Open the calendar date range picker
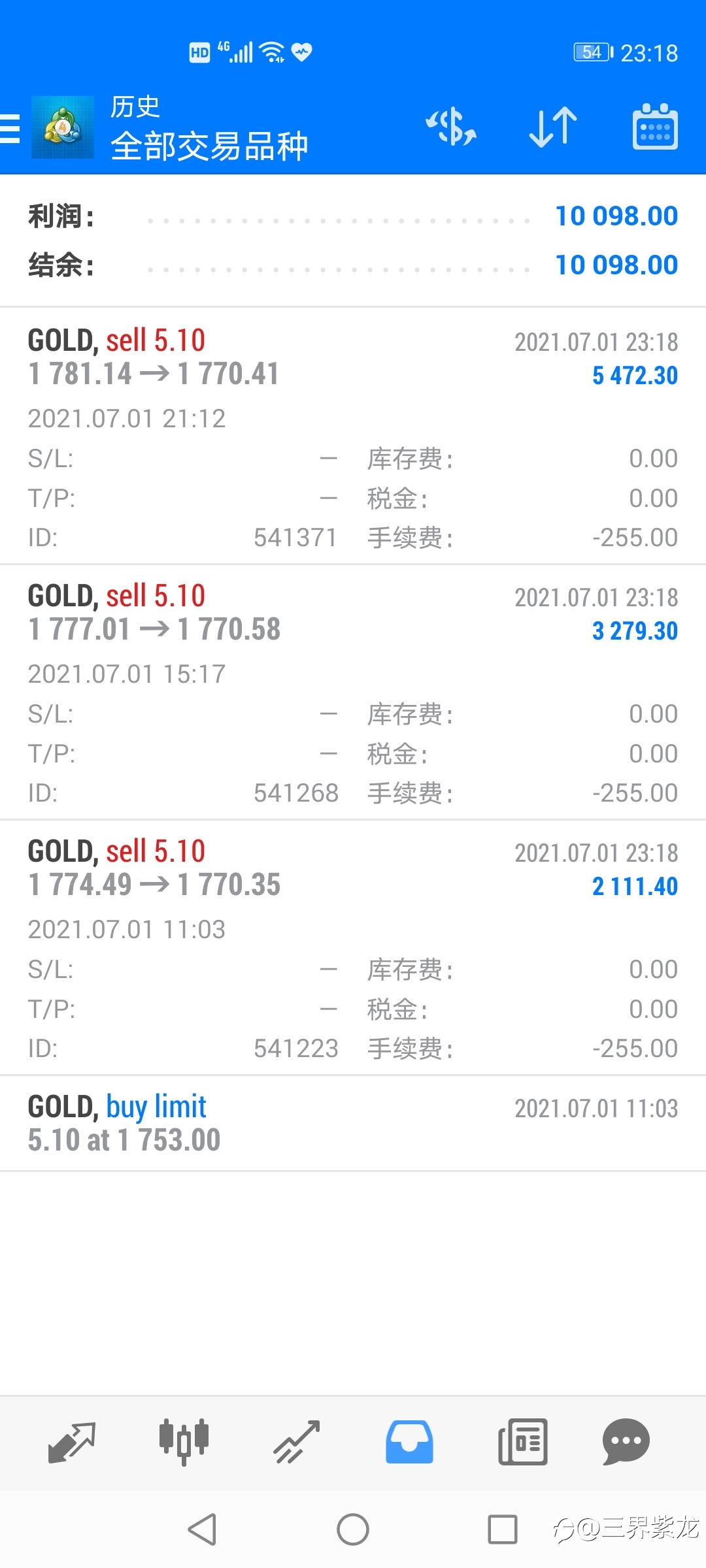 coord(655,127)
